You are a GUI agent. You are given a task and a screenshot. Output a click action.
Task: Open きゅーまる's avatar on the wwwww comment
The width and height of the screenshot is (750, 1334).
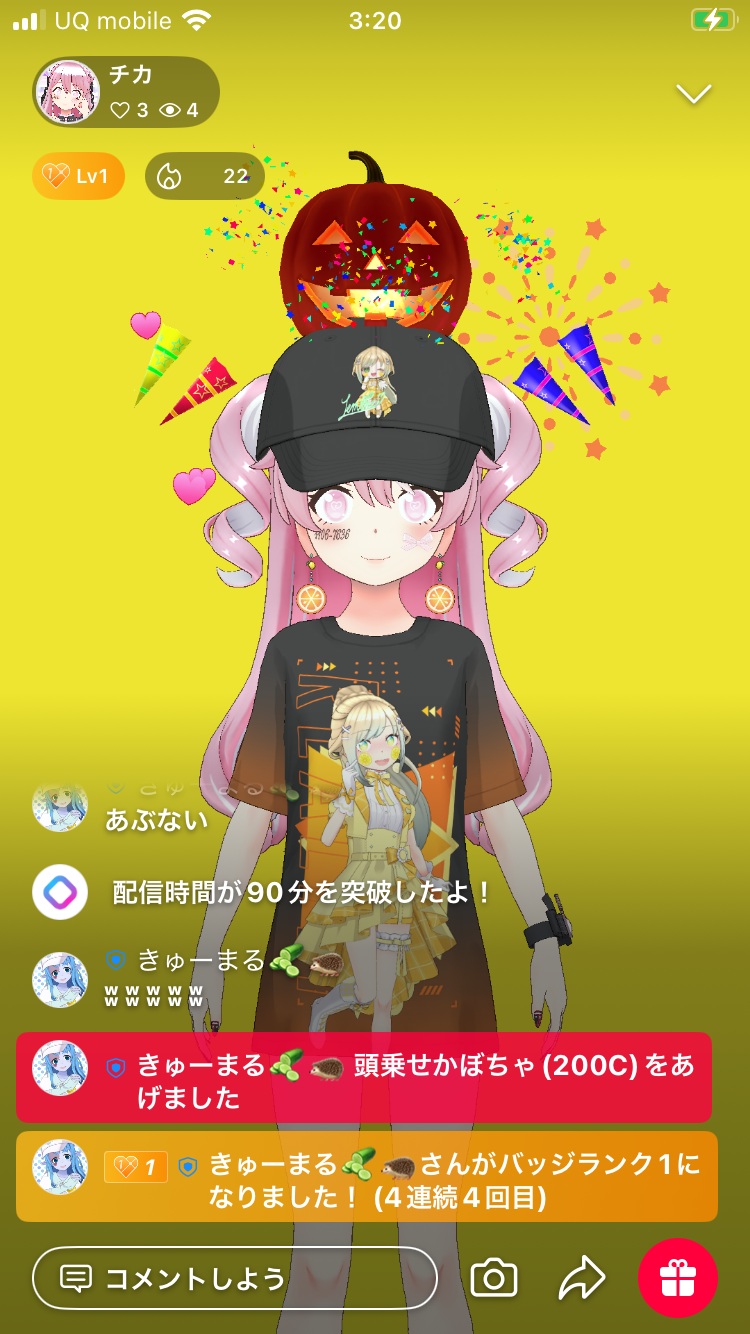click(60, 979)
